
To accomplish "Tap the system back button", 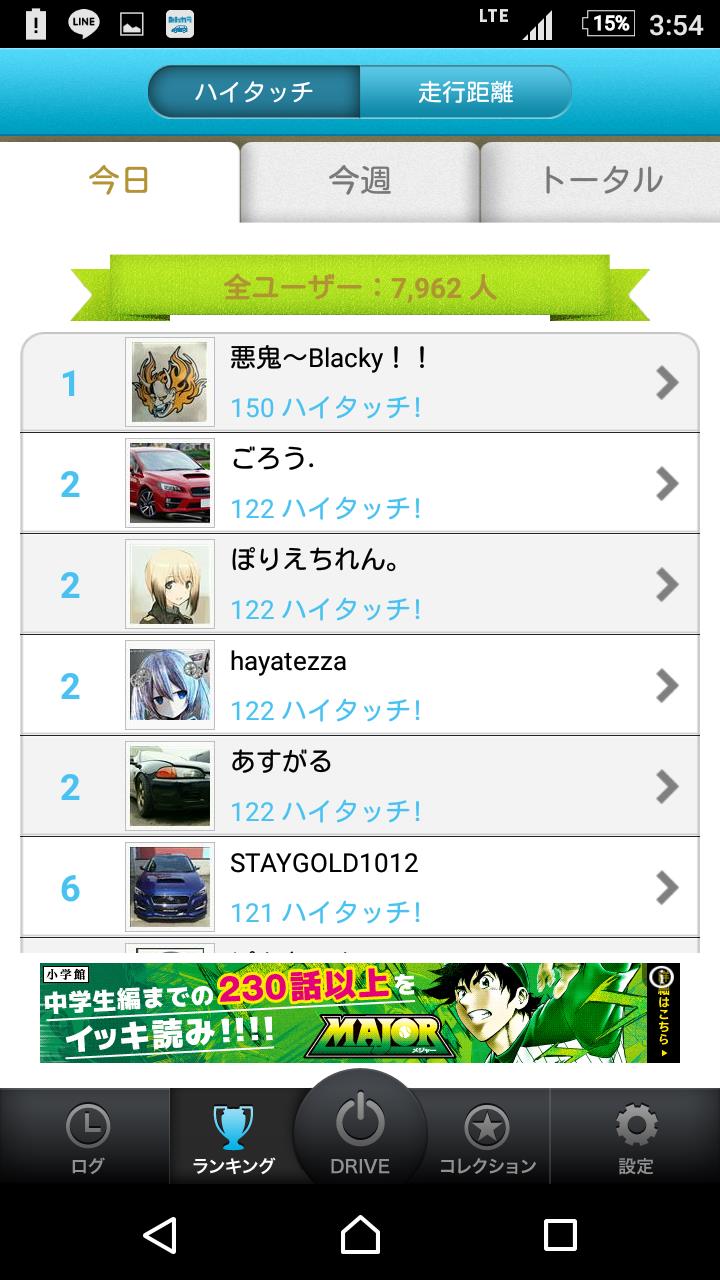I will click(x=160, y=1234).
